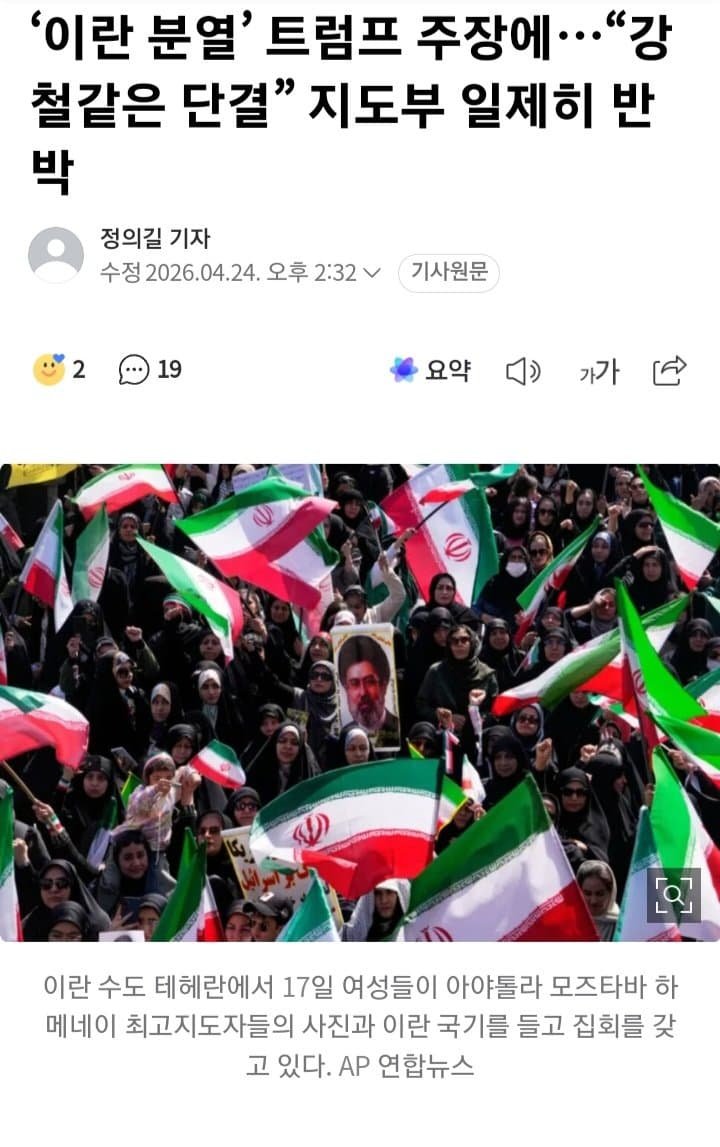Open the 19 comments

coord(150,370)
